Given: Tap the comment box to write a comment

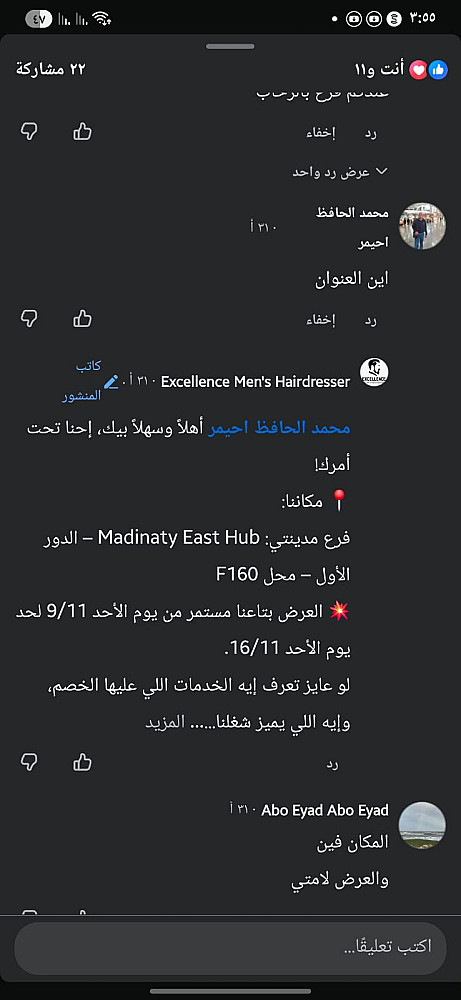Looking at the screenshot, I should click(x=230, y=946).
